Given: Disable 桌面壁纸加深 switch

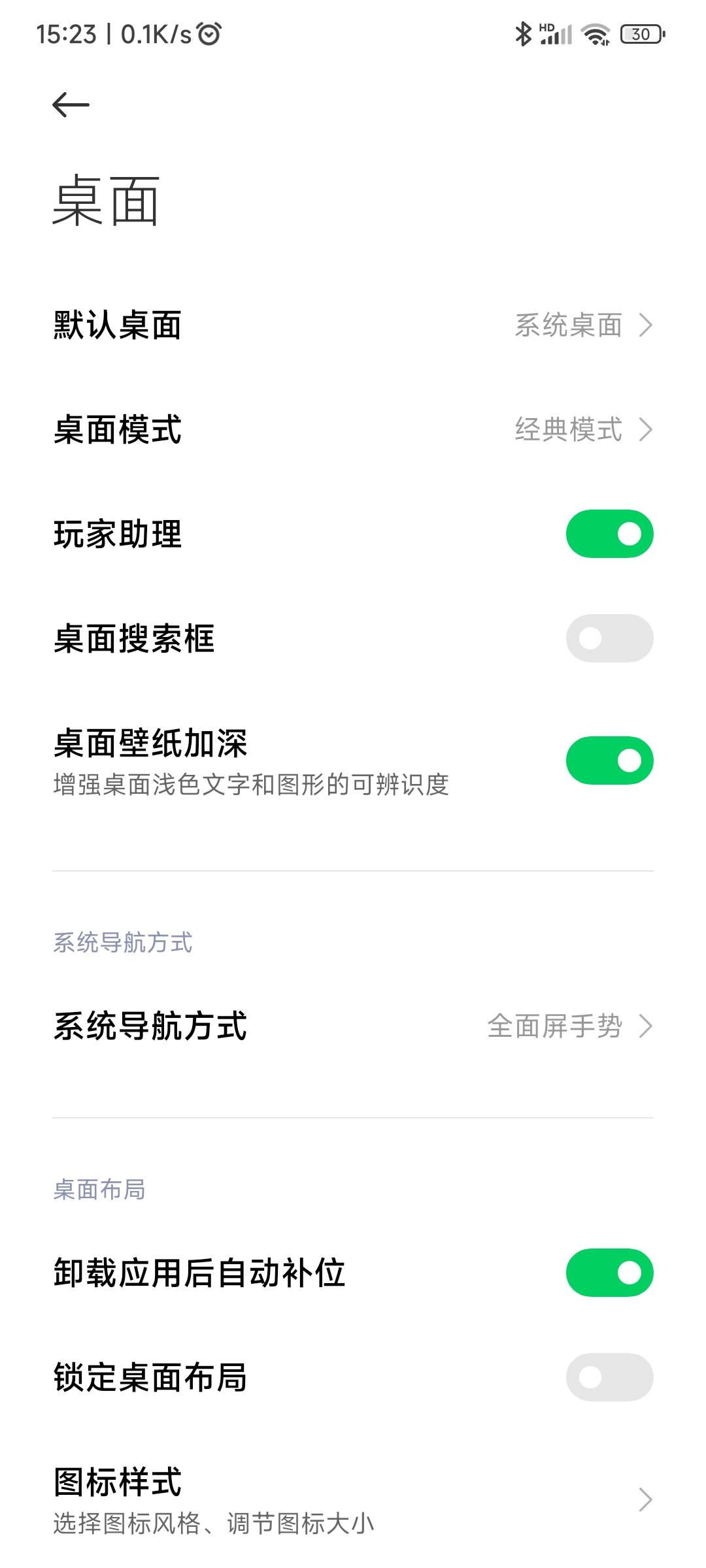Looking at the screenshot, I should point(609,760).
